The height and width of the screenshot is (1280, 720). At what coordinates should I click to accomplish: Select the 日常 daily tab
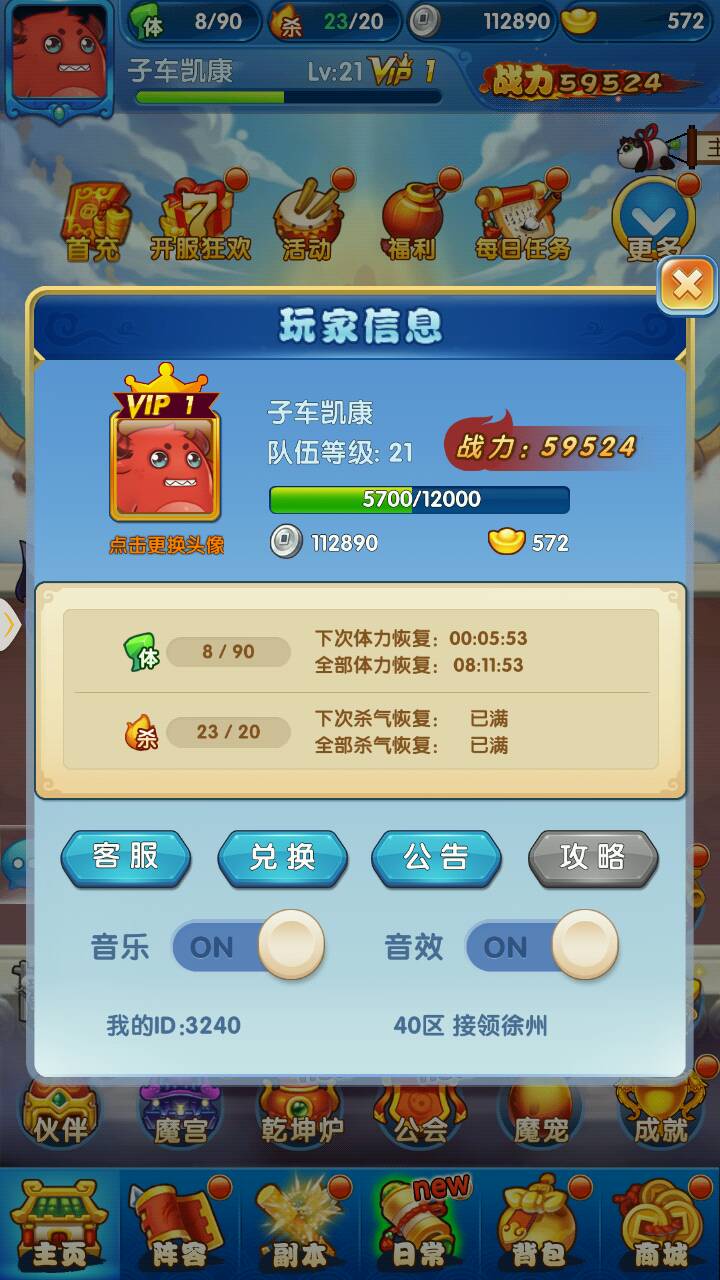[x=419, y=1225]
